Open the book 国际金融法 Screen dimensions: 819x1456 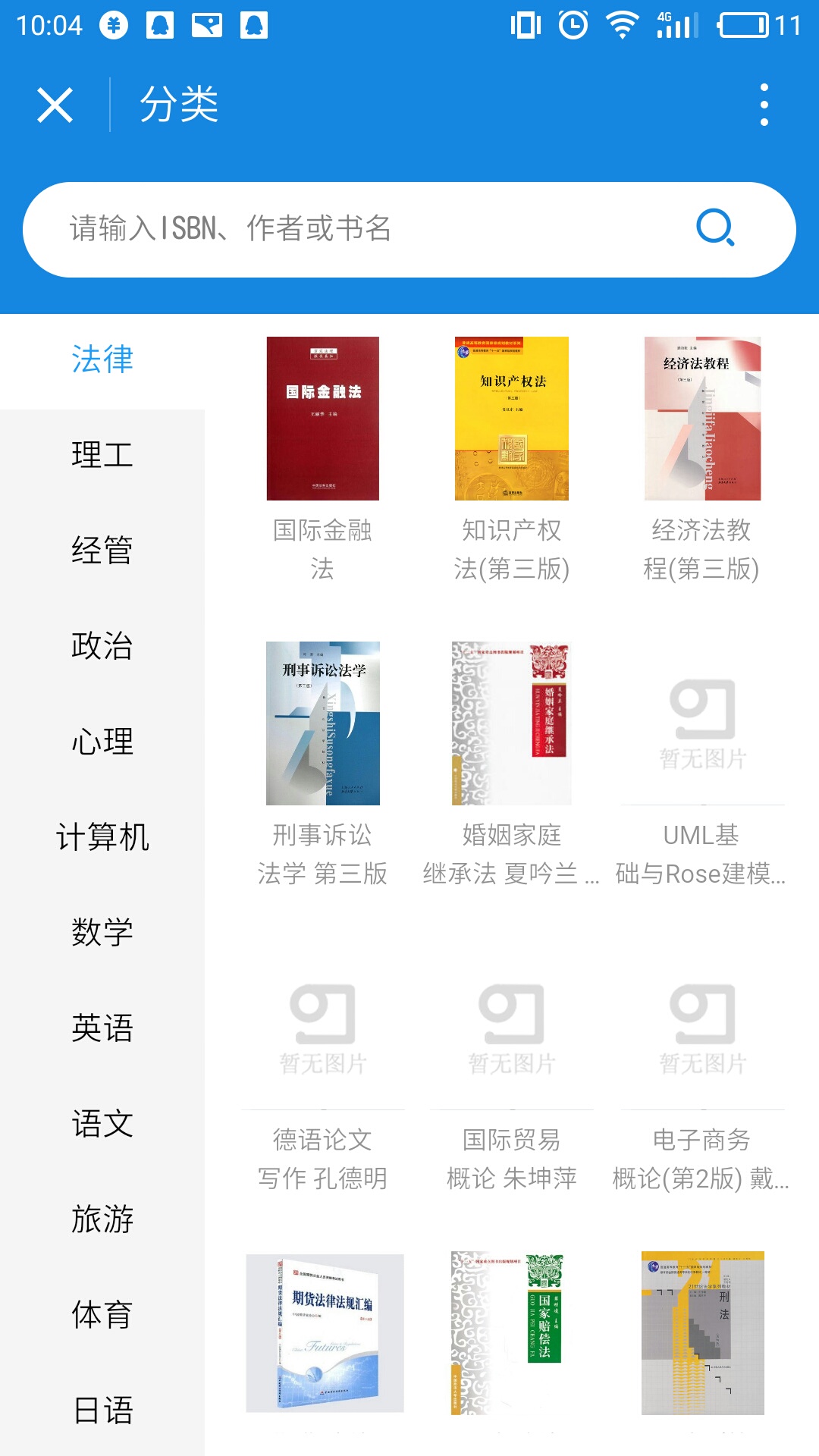click(322, 419)
